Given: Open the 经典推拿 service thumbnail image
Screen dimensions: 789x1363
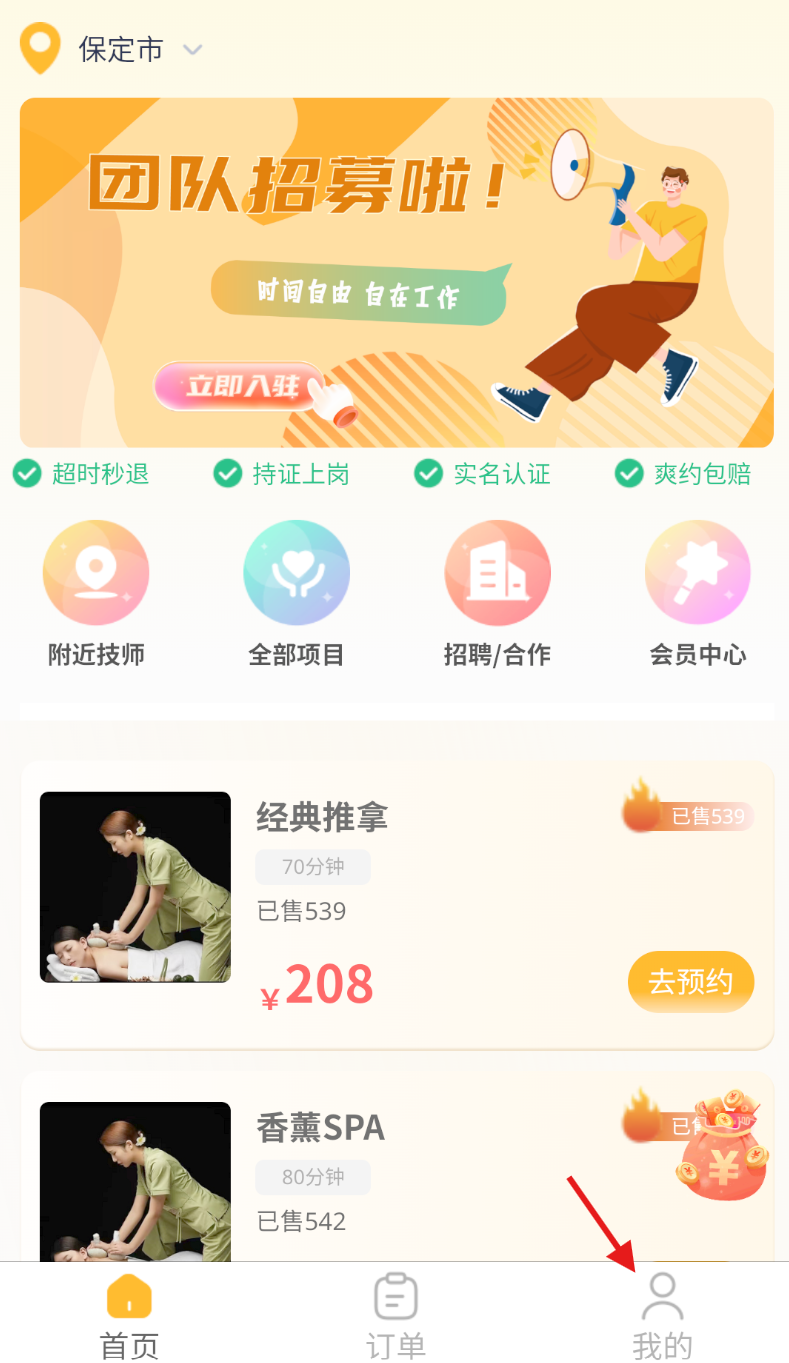Looking at the screenshot, I should [135, 886].
